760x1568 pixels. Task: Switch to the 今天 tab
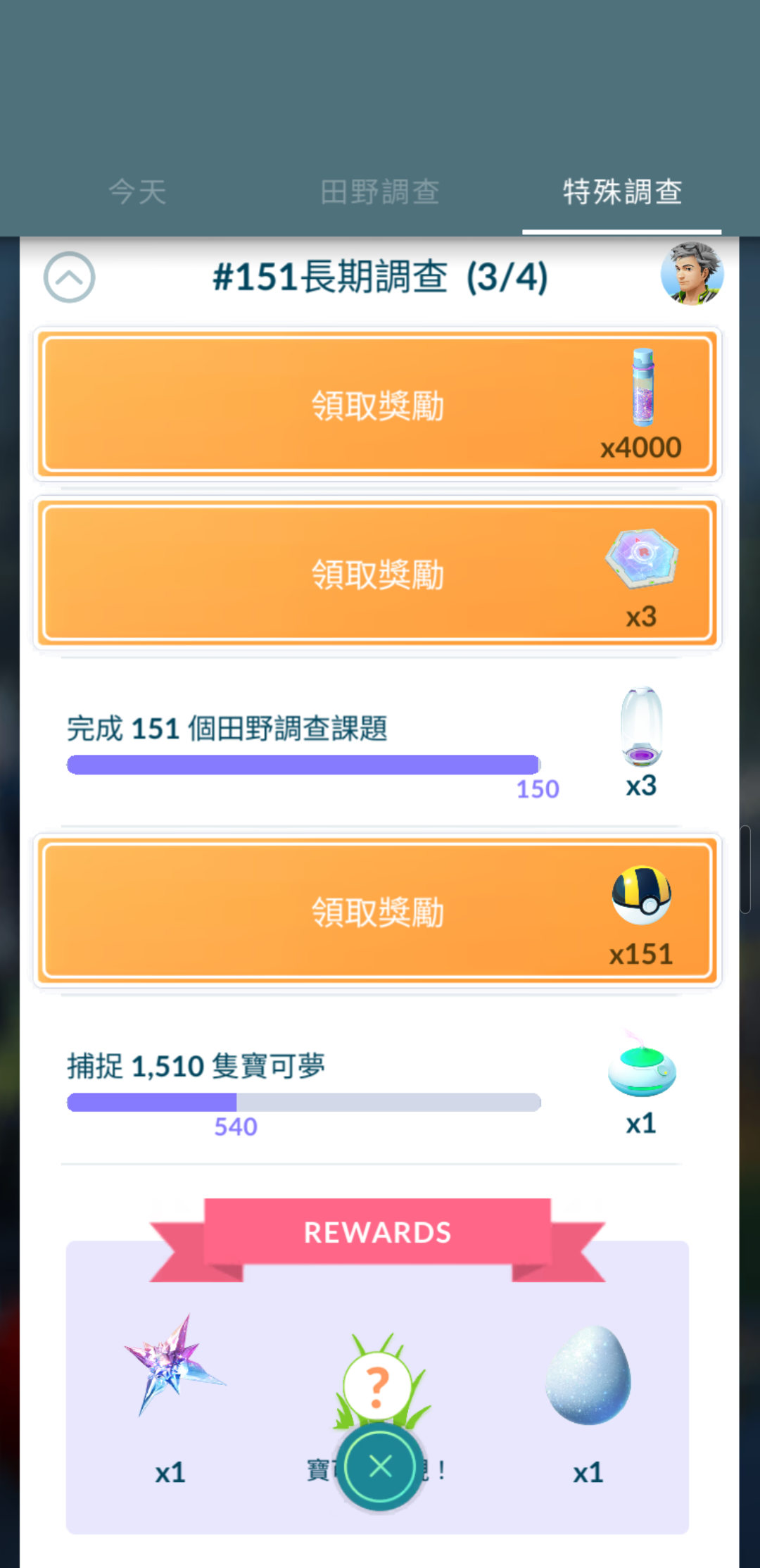[x=137, y=192]
